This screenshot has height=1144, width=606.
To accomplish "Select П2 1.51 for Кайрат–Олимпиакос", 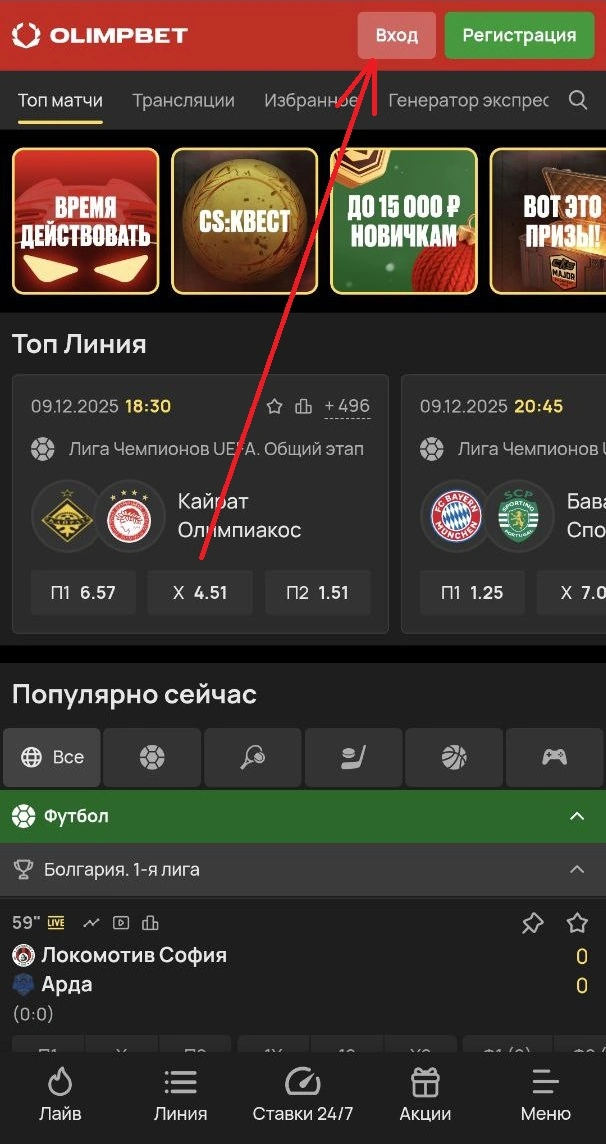I will click(x=317, y=592).
